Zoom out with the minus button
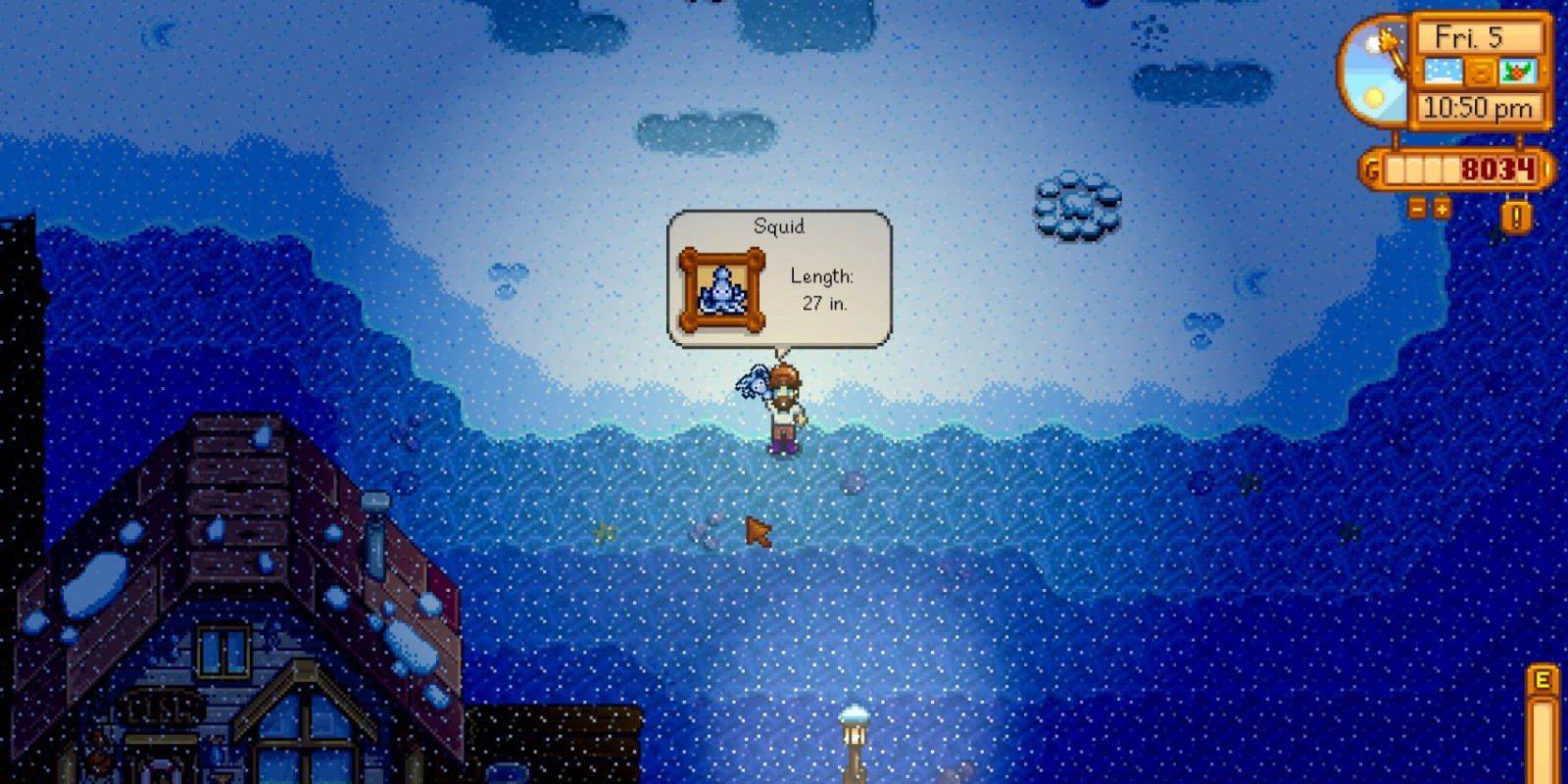 pyautogui.click(x=1417, y=208)
